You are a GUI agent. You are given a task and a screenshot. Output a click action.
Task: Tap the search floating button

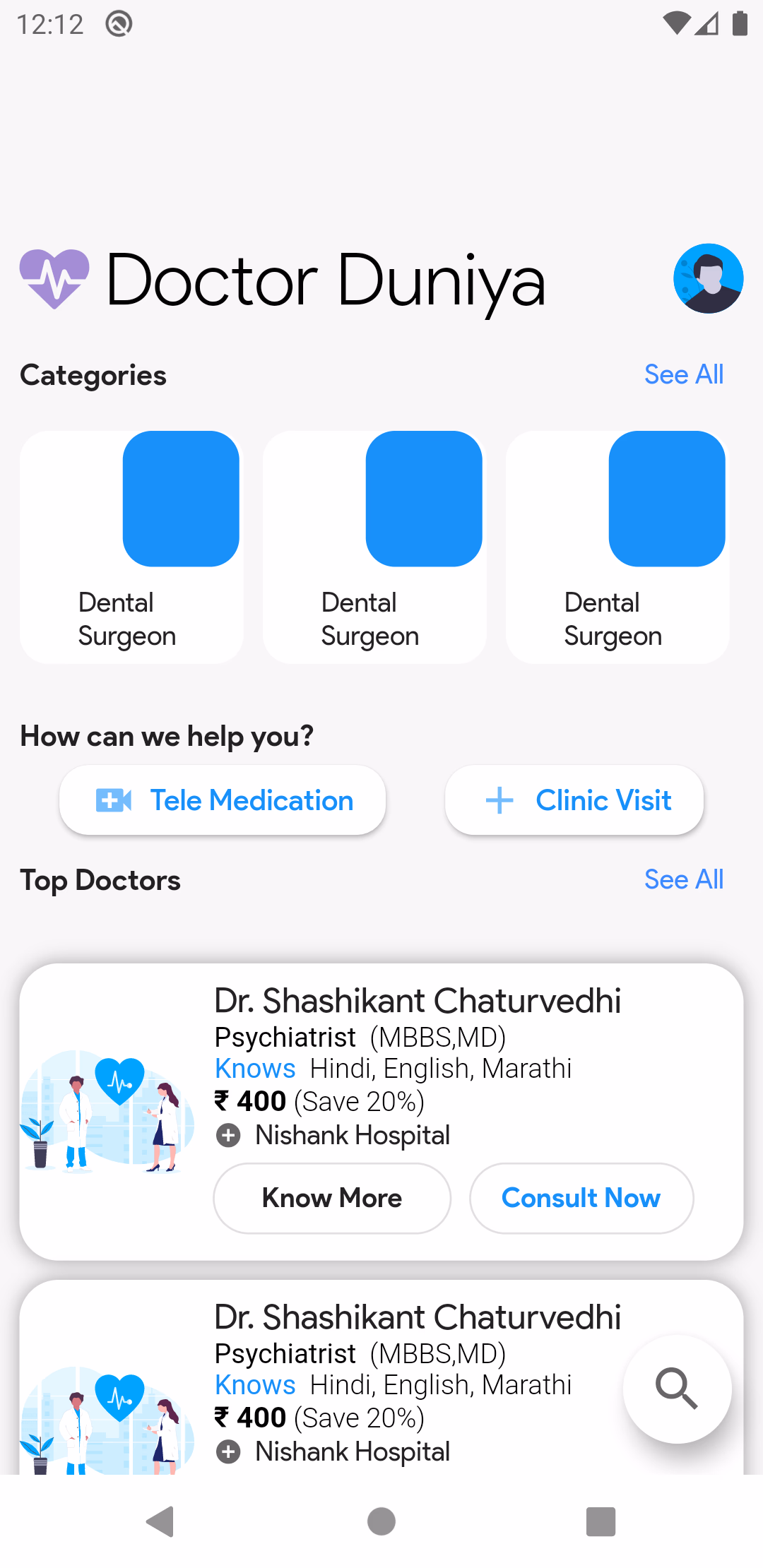pyautogui.click(x=677, y=1388)
